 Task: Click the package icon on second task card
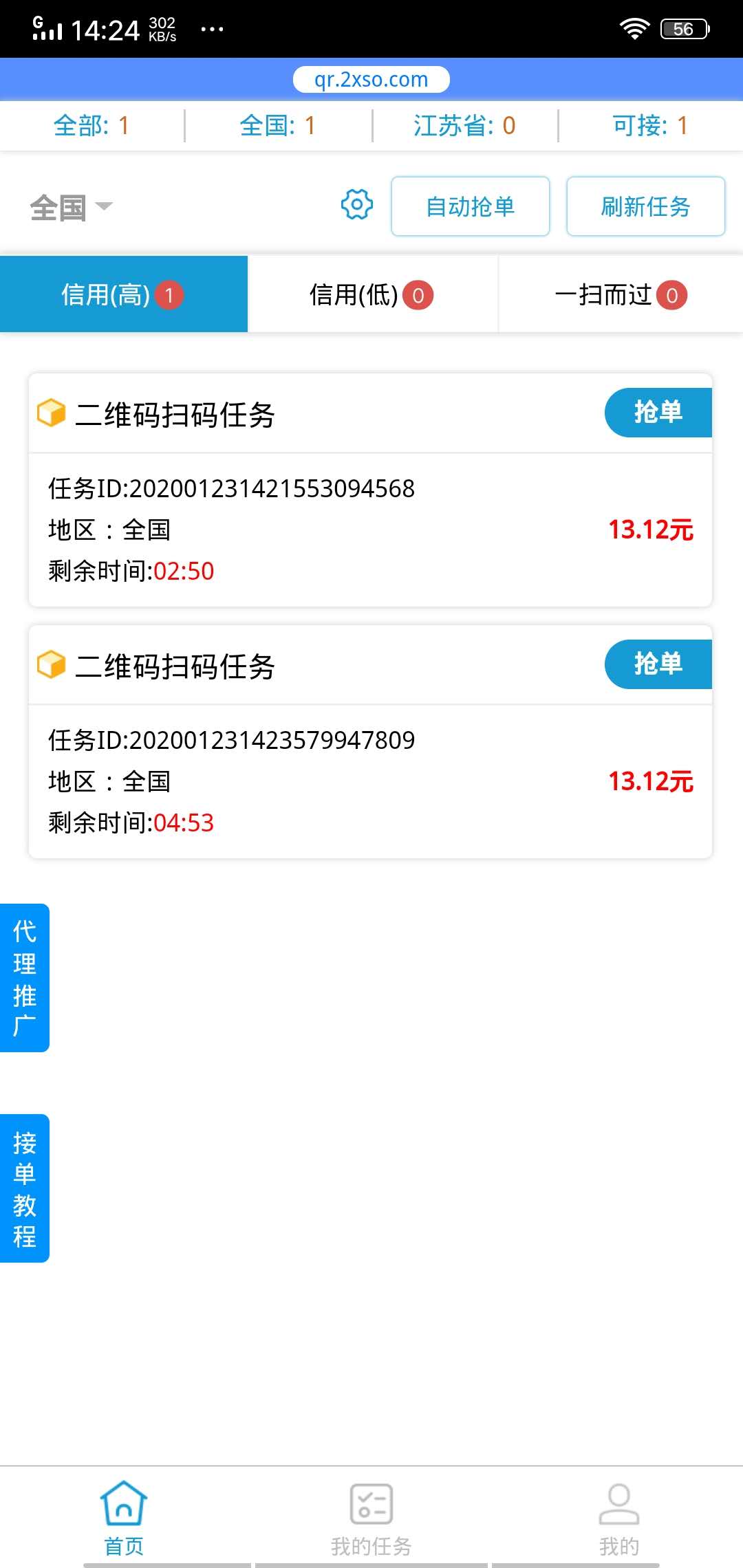(52, 664)
